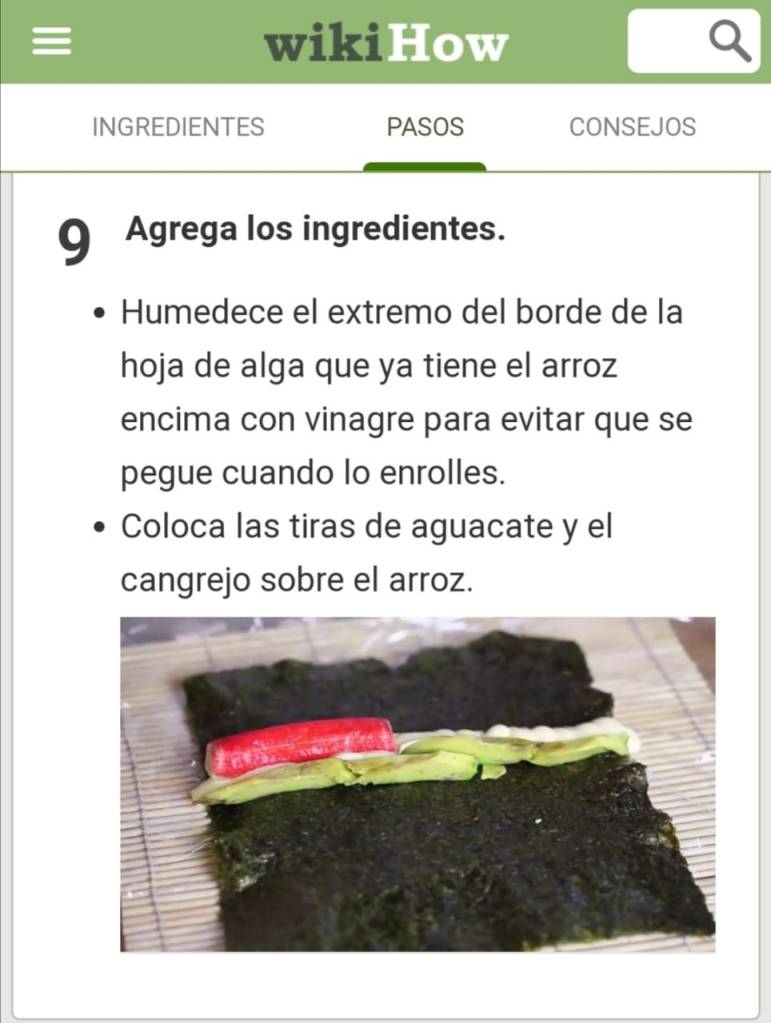Open the step 9 sushi image
The image size is (771, 1023).
418,783
